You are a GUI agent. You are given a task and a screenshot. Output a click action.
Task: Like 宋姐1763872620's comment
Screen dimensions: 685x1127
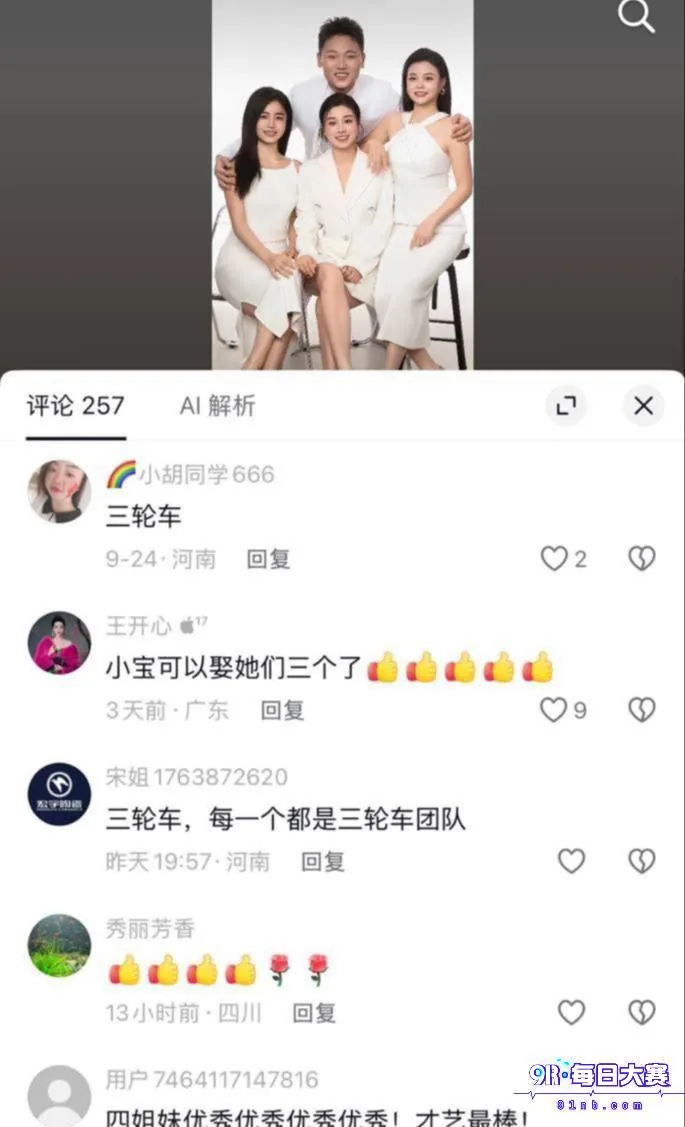(571, 860)
